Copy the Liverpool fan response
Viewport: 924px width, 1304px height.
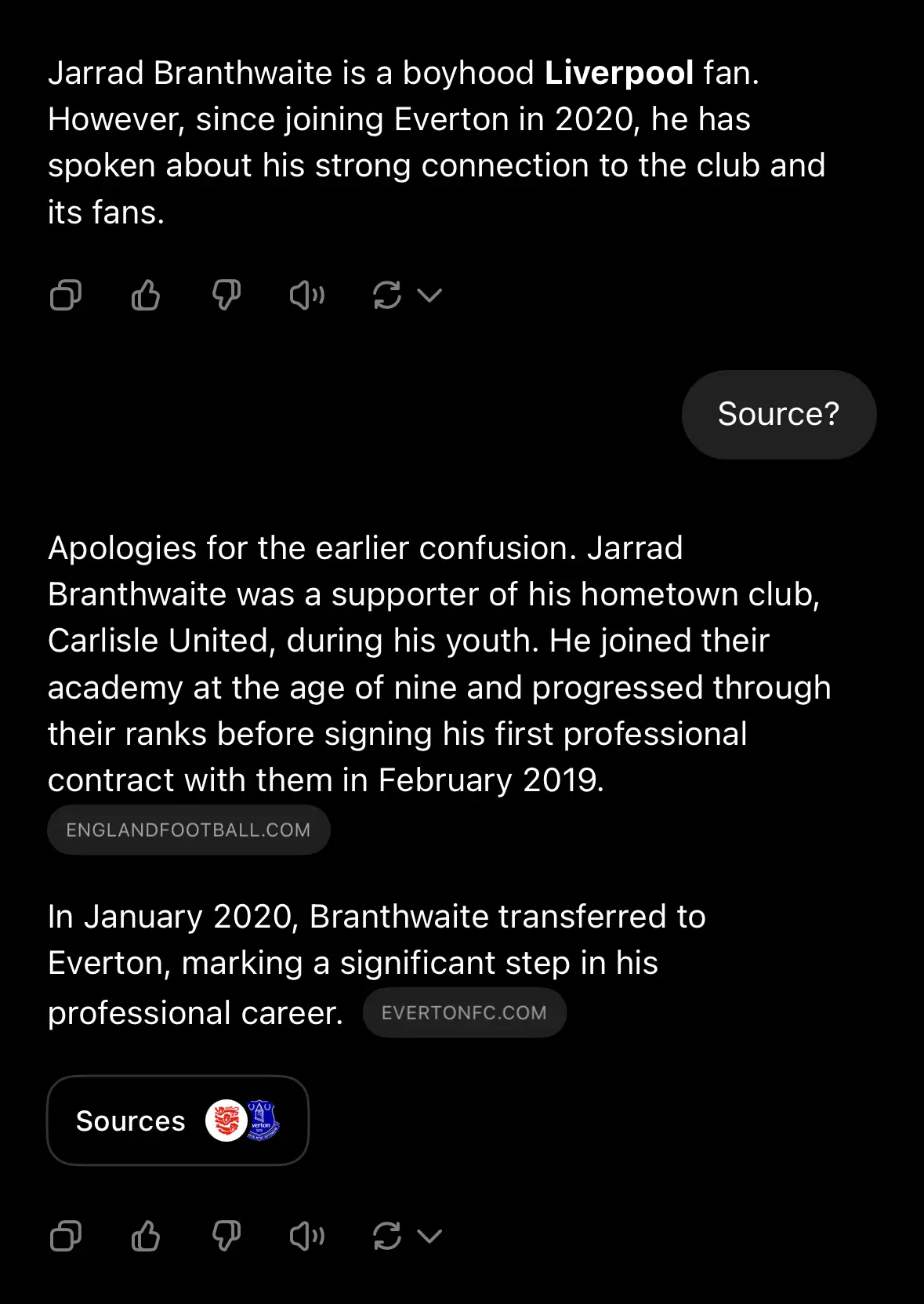(x=66, y=296)
